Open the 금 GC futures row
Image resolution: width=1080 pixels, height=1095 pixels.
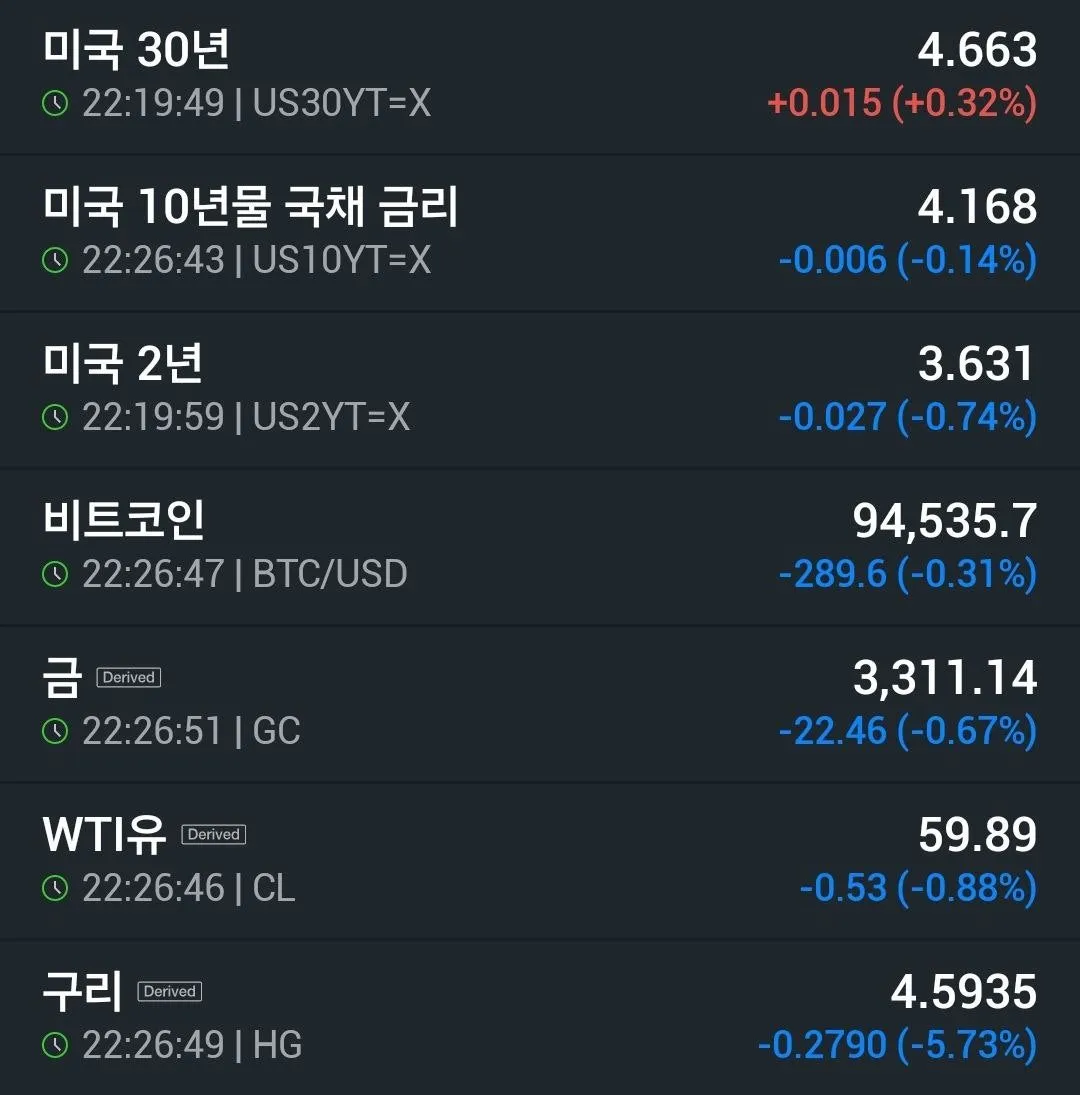coord(540,705)
